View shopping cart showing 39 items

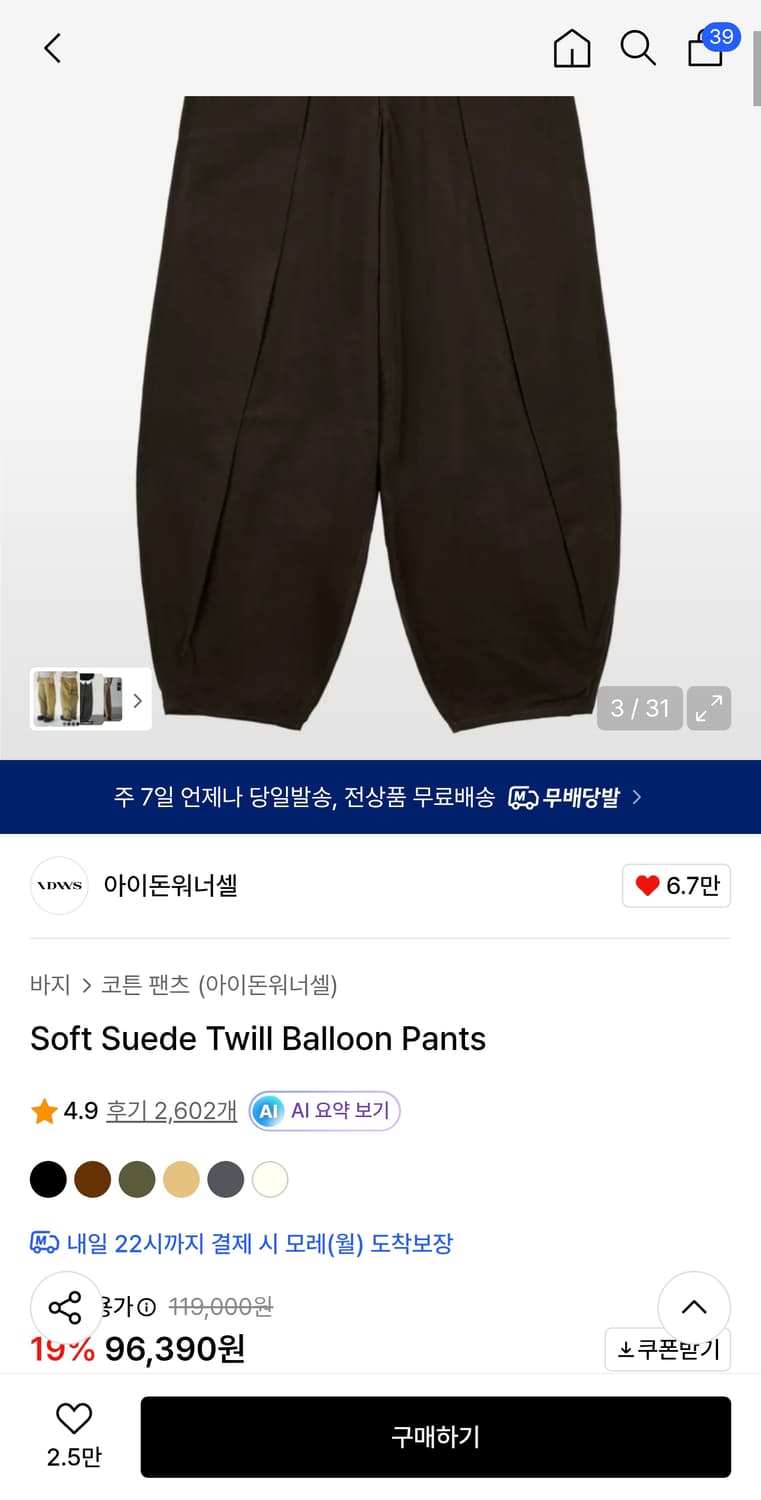[704, 50]
